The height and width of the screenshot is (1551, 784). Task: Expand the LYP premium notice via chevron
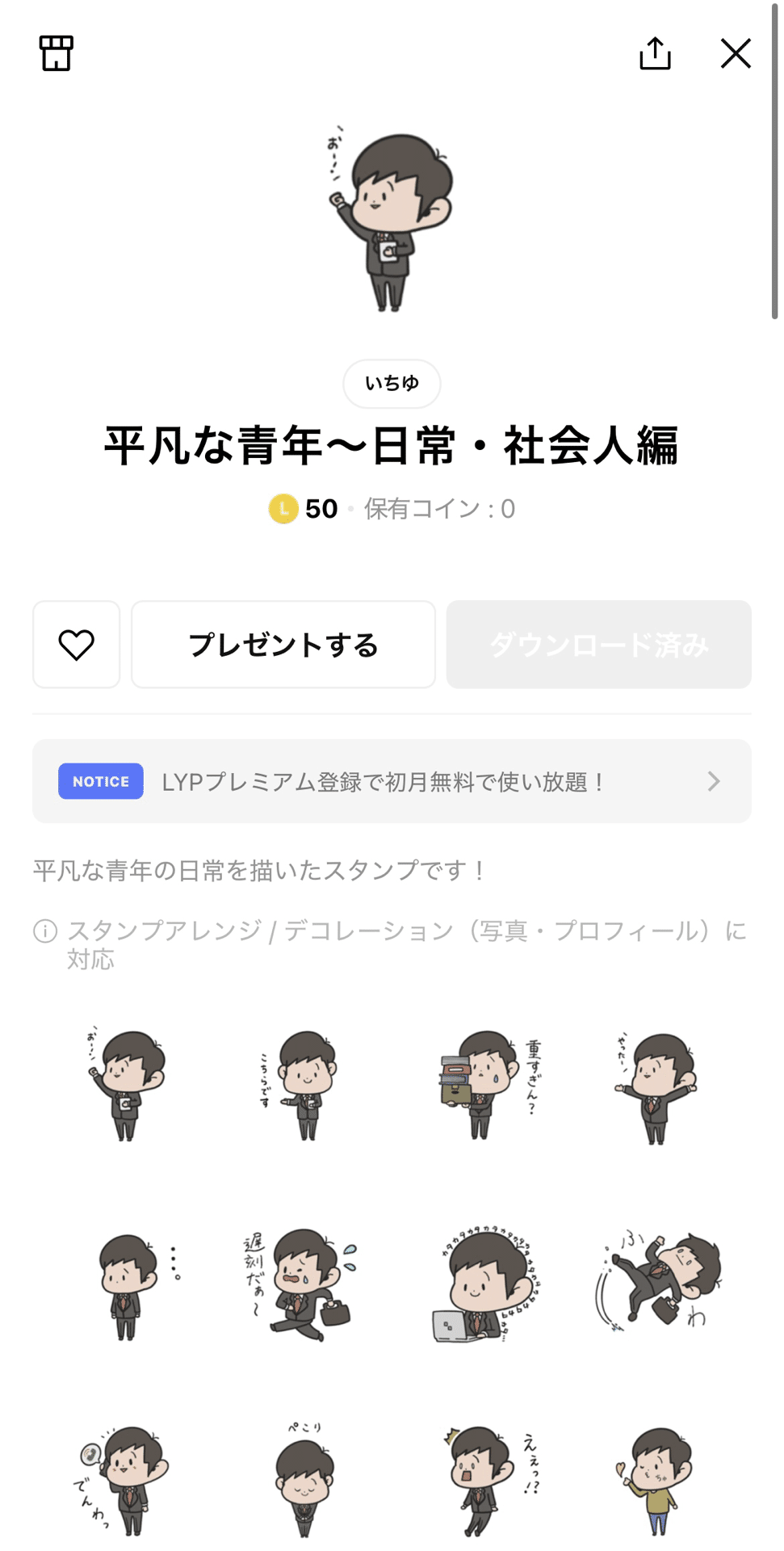click(x=713, y=780)
